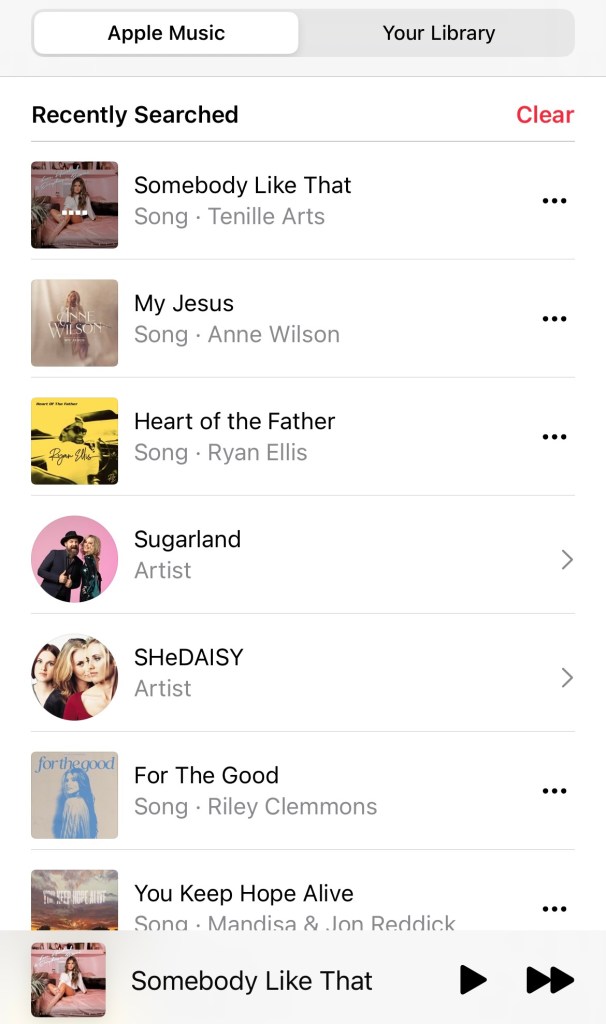The width and height of the screenshot is (606, 1024).
Task: Clear the recently searched list
Action: [544, 115]
